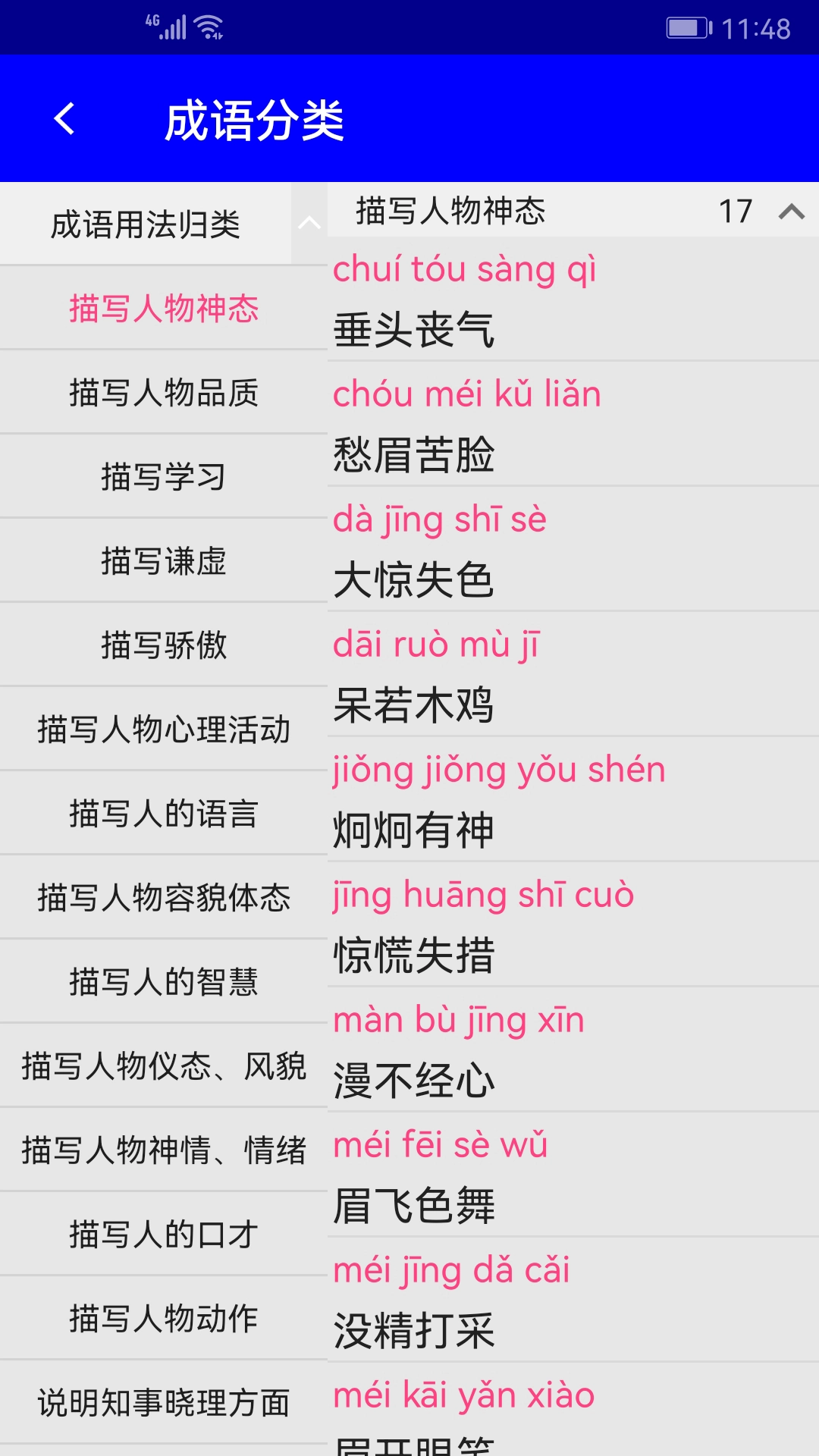Screen dimensions: 819x1456
Task: Select the 描写骄傲 category
Action: point(163,645)
